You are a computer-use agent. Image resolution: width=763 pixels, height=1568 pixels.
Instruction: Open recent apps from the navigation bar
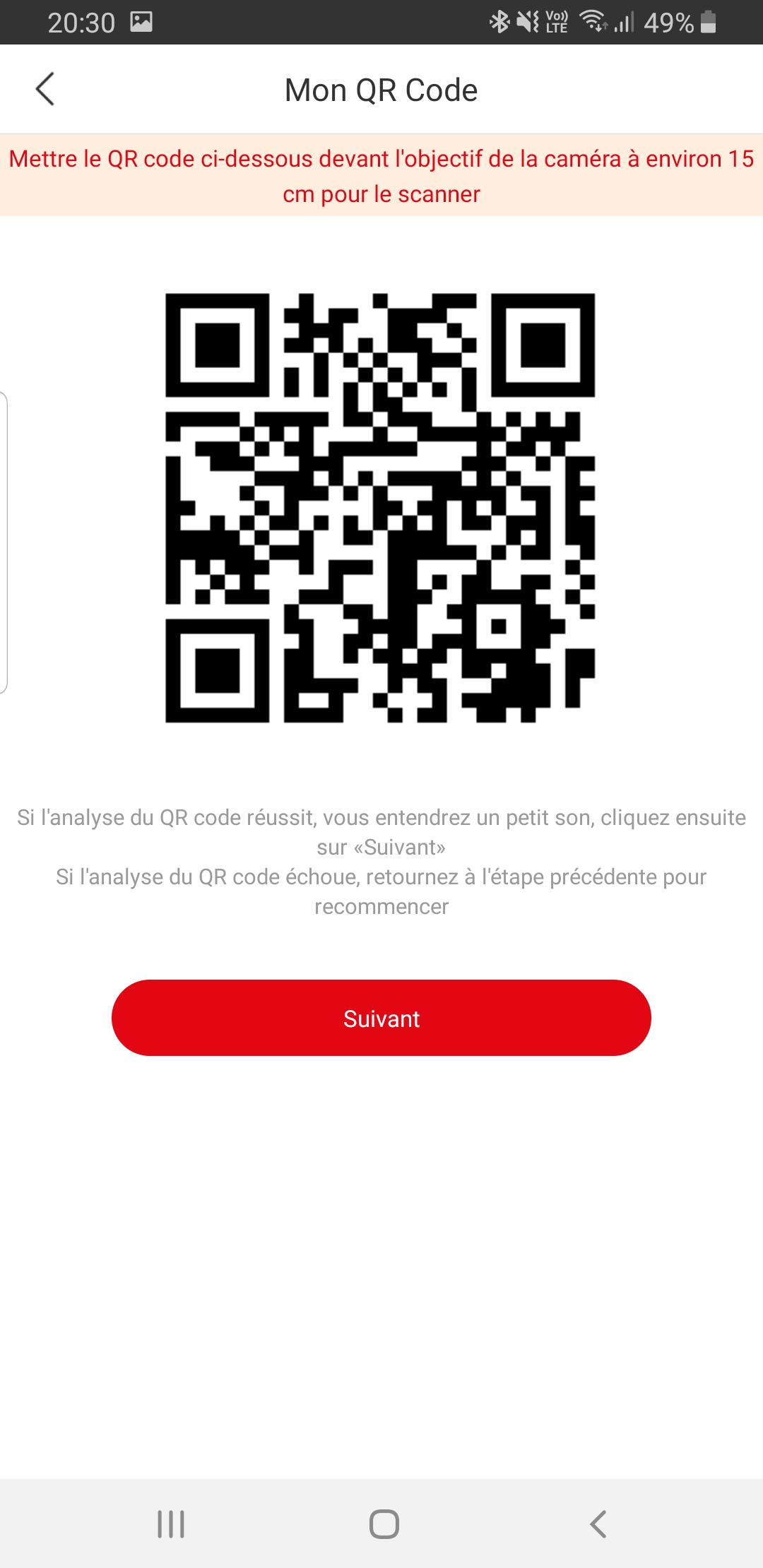coord(171,1524)
